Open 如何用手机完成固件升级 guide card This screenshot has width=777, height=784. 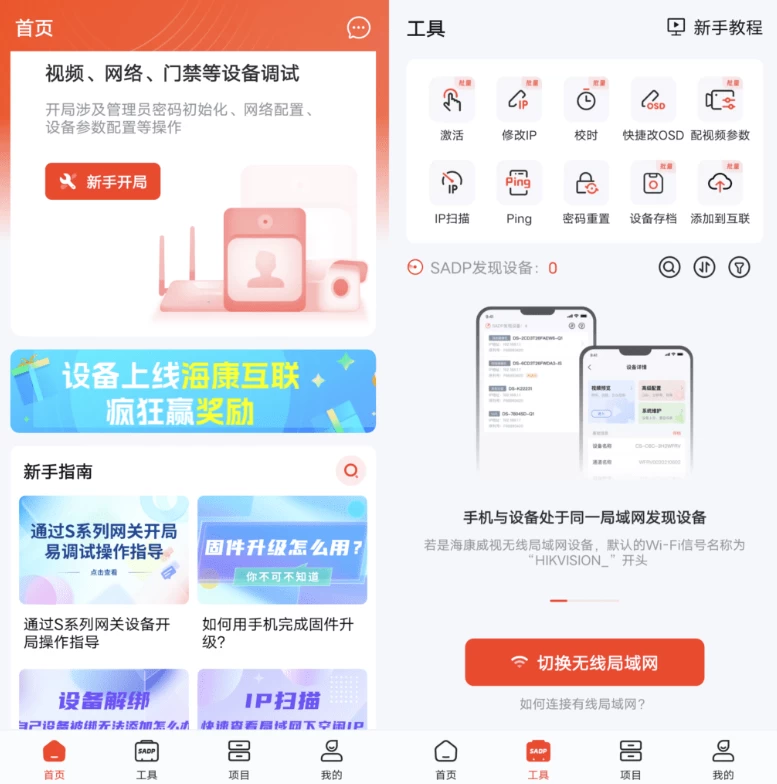282,572
